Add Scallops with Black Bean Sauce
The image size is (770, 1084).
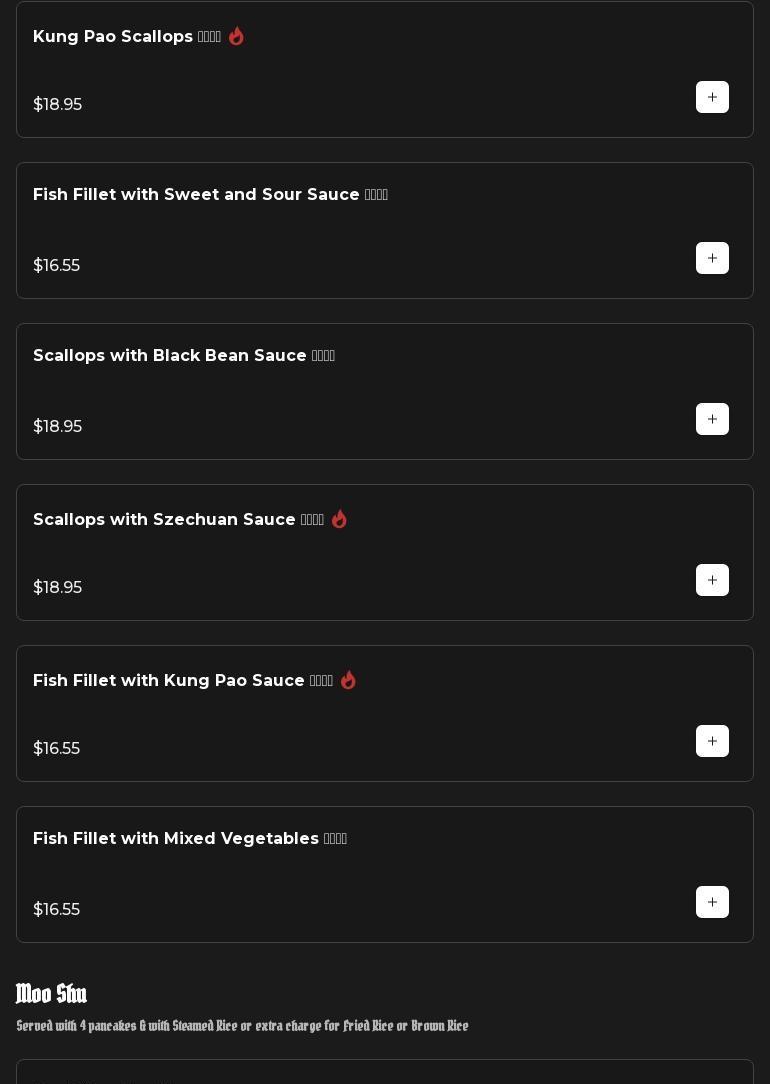point(712,419)
